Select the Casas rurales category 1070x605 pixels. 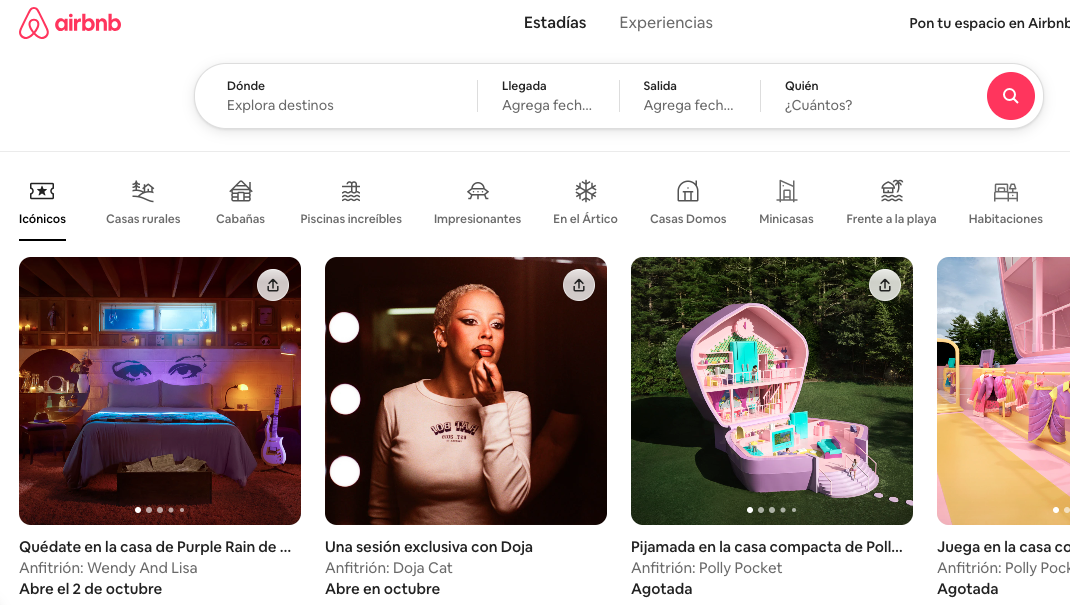point(143,203)
